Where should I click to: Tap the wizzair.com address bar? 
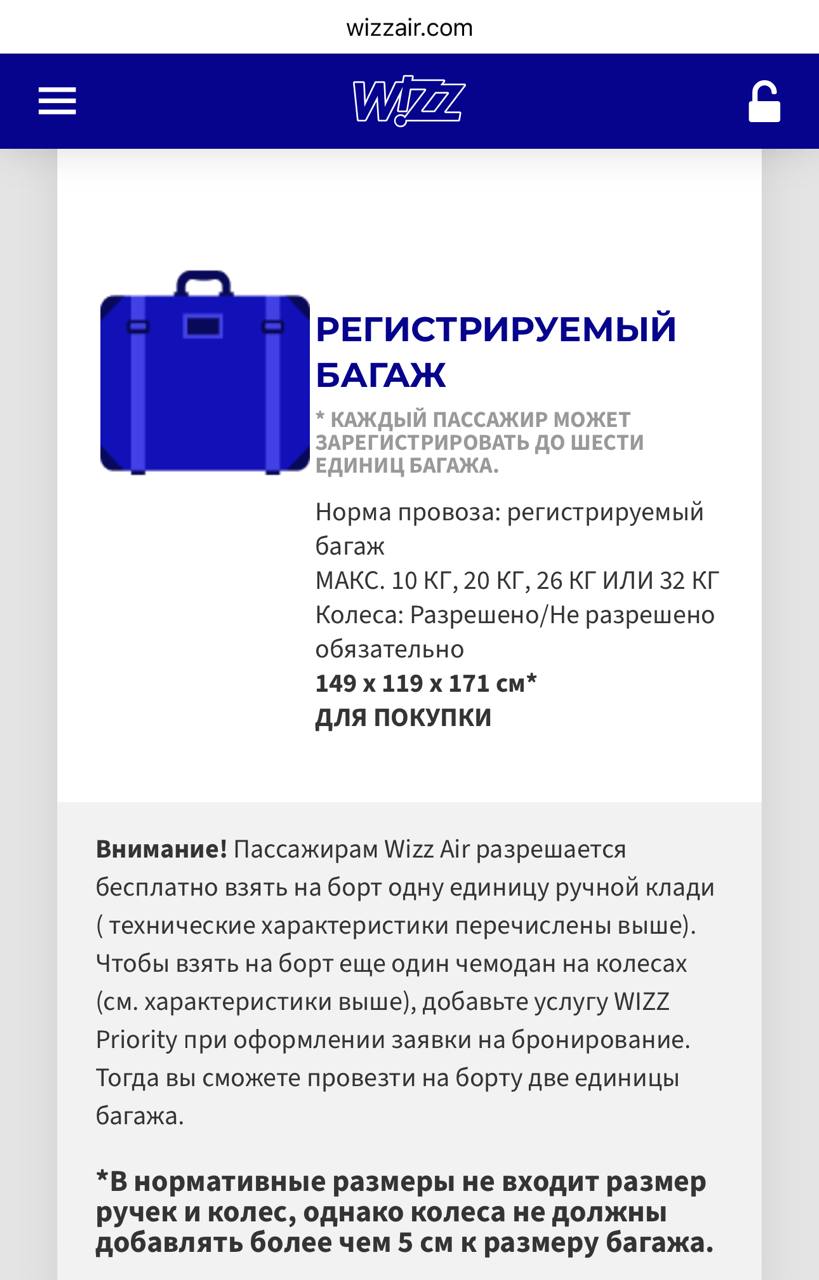point(409,27)
